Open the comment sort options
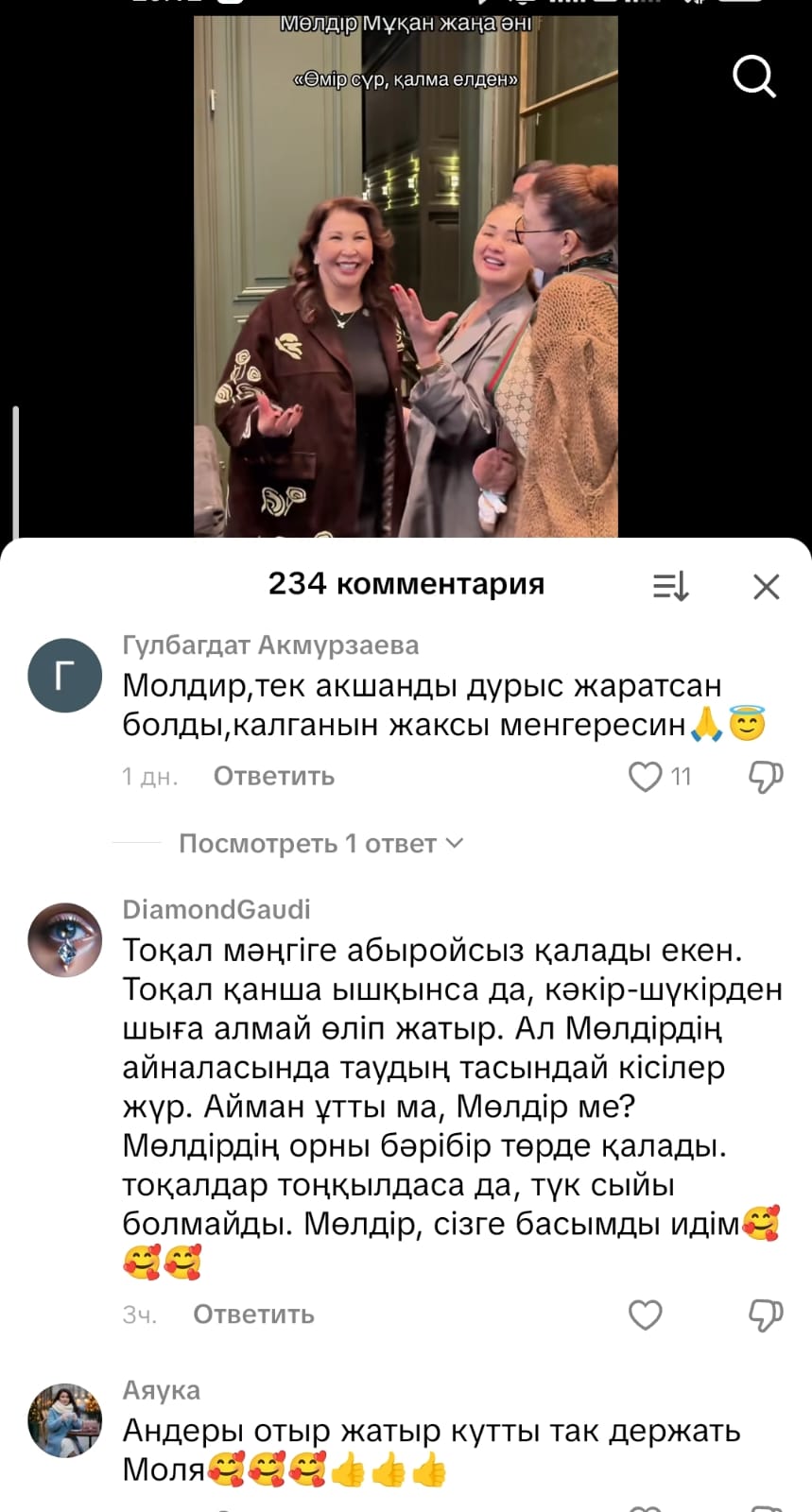The image size is (812, 1512). (670, 587)
